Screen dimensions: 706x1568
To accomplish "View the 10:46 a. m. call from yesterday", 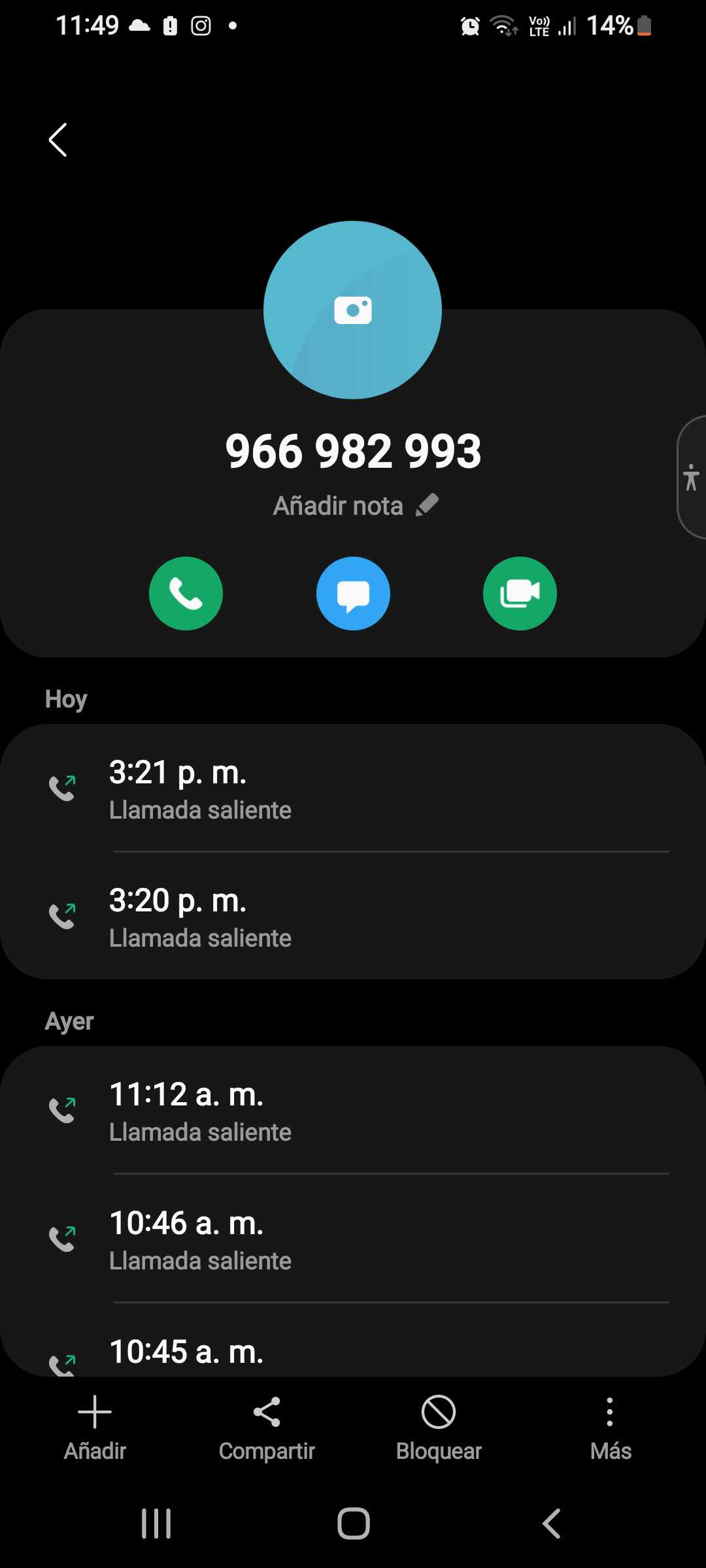I will 353,1240.
